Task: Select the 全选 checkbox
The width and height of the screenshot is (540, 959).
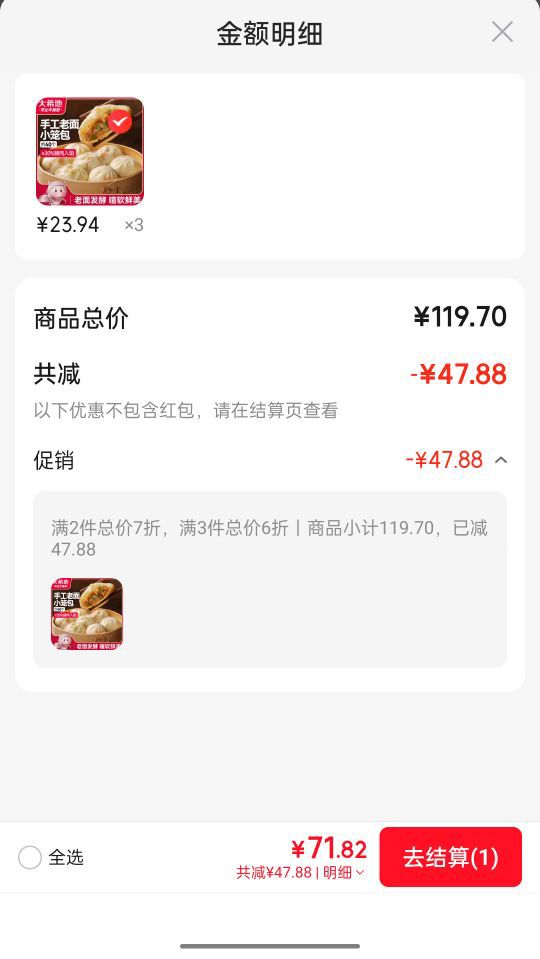Action: click(30, 857)
